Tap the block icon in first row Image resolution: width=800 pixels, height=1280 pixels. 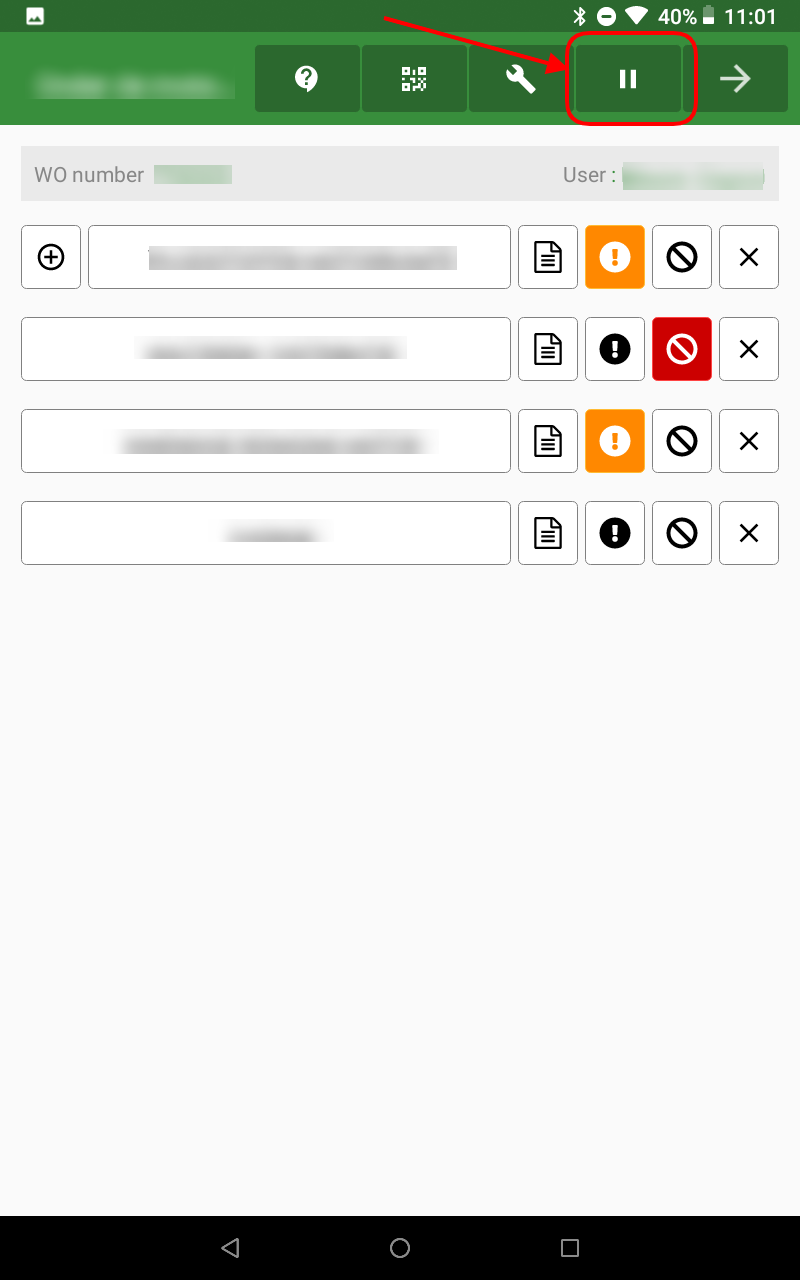coord(682,257)
